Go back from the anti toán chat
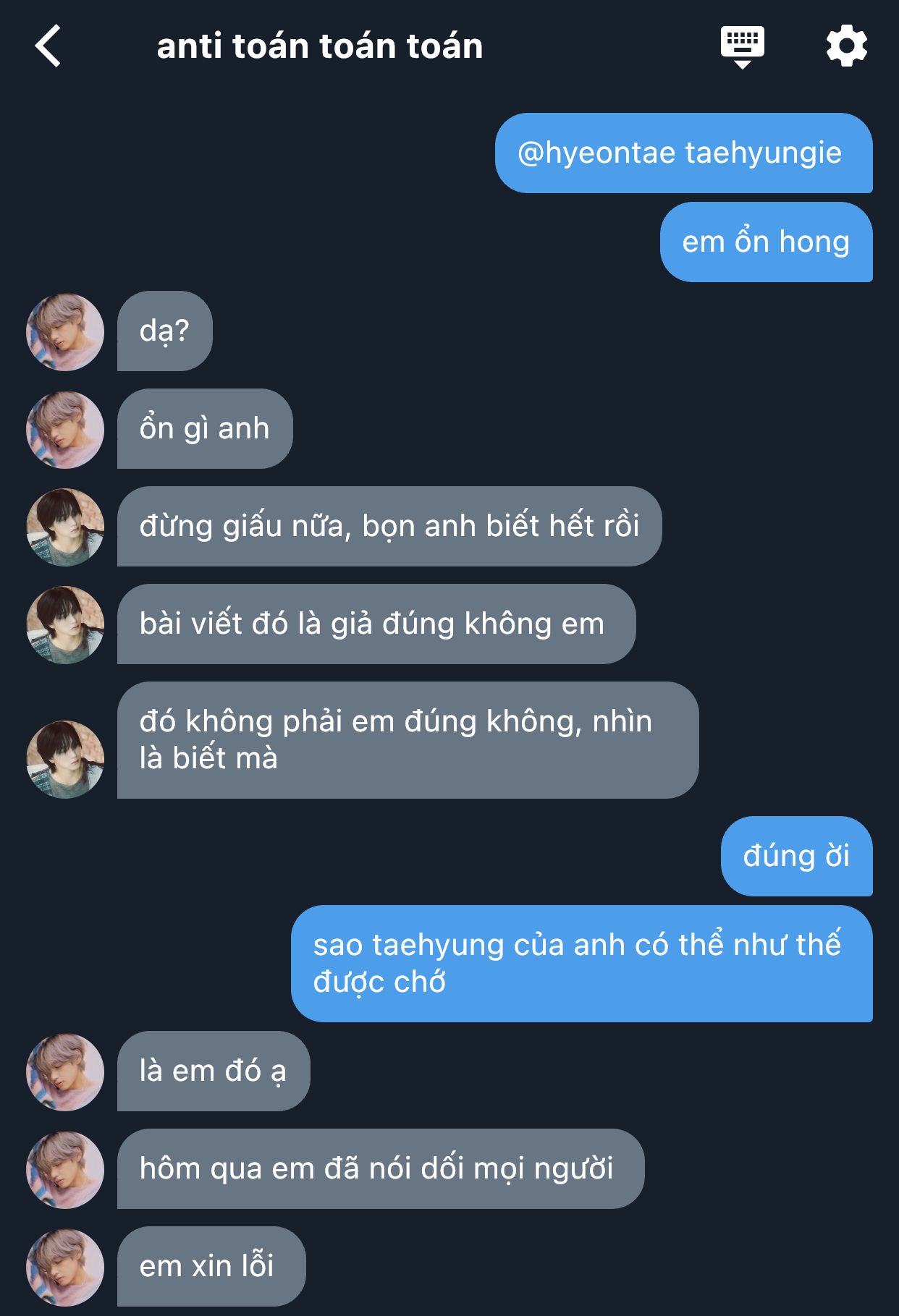 (x=48, y=46)
